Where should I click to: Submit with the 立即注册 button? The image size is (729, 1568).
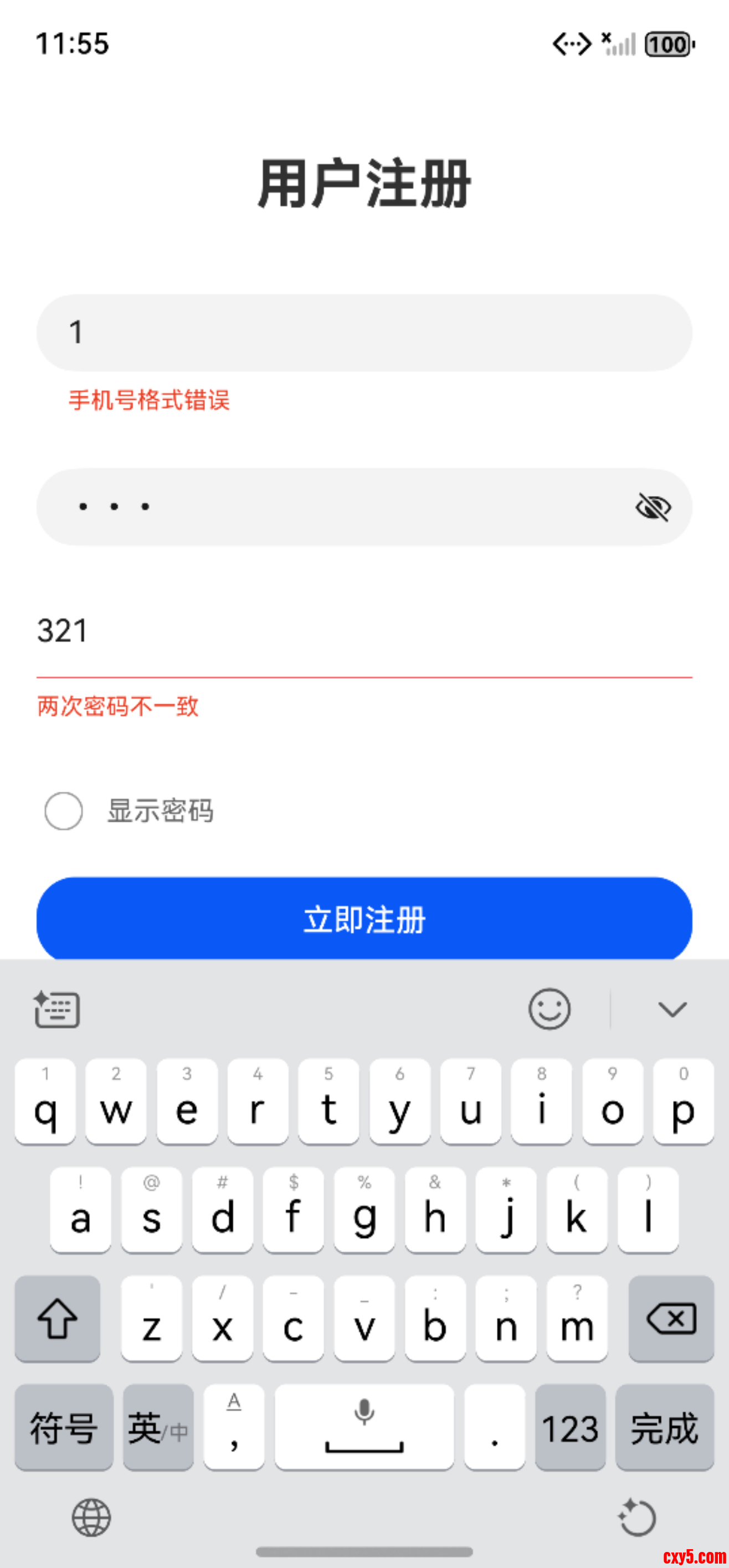(x=364, y=919)
